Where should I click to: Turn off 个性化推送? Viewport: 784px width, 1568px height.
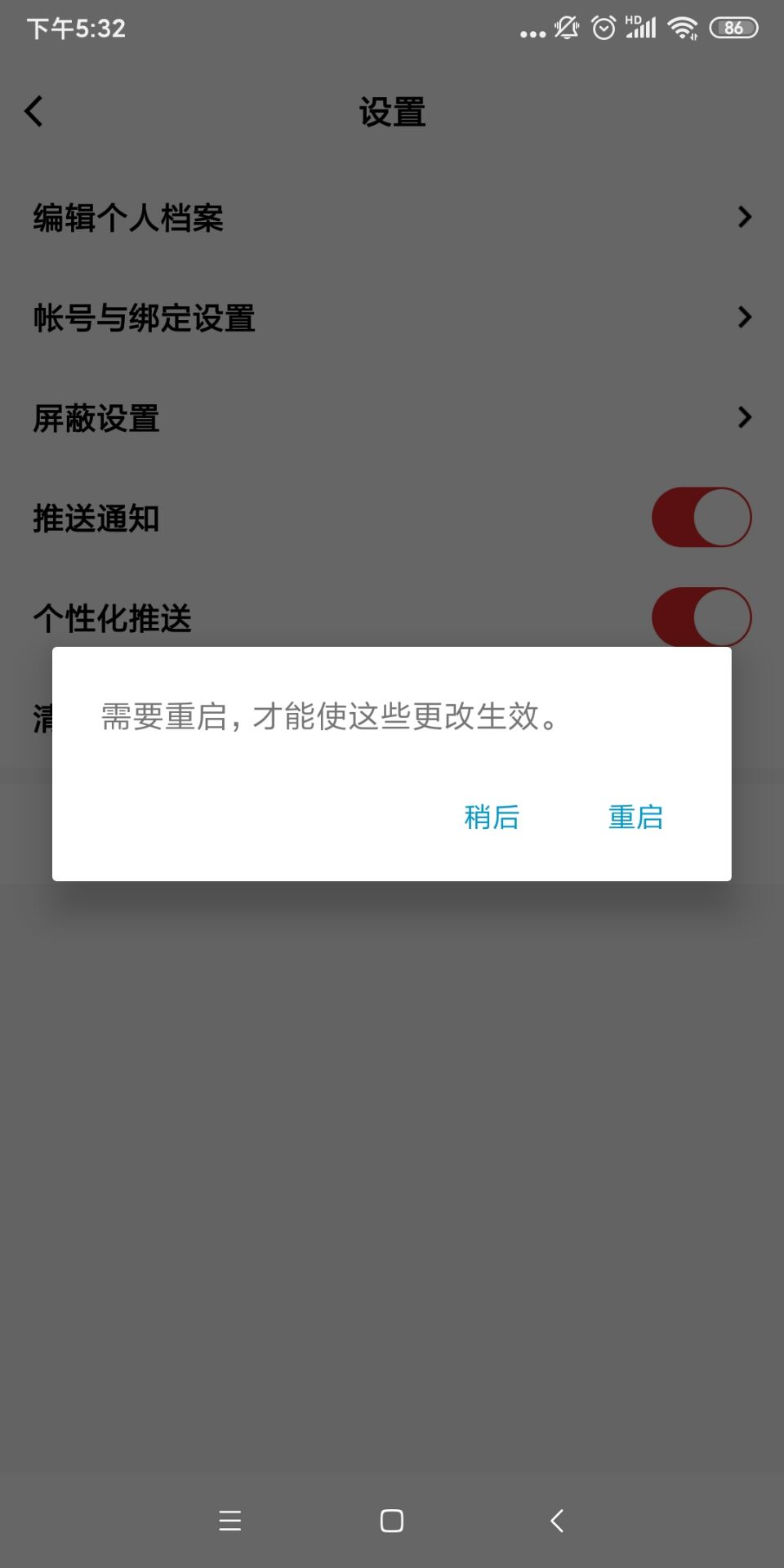click(x=701, y=617)
